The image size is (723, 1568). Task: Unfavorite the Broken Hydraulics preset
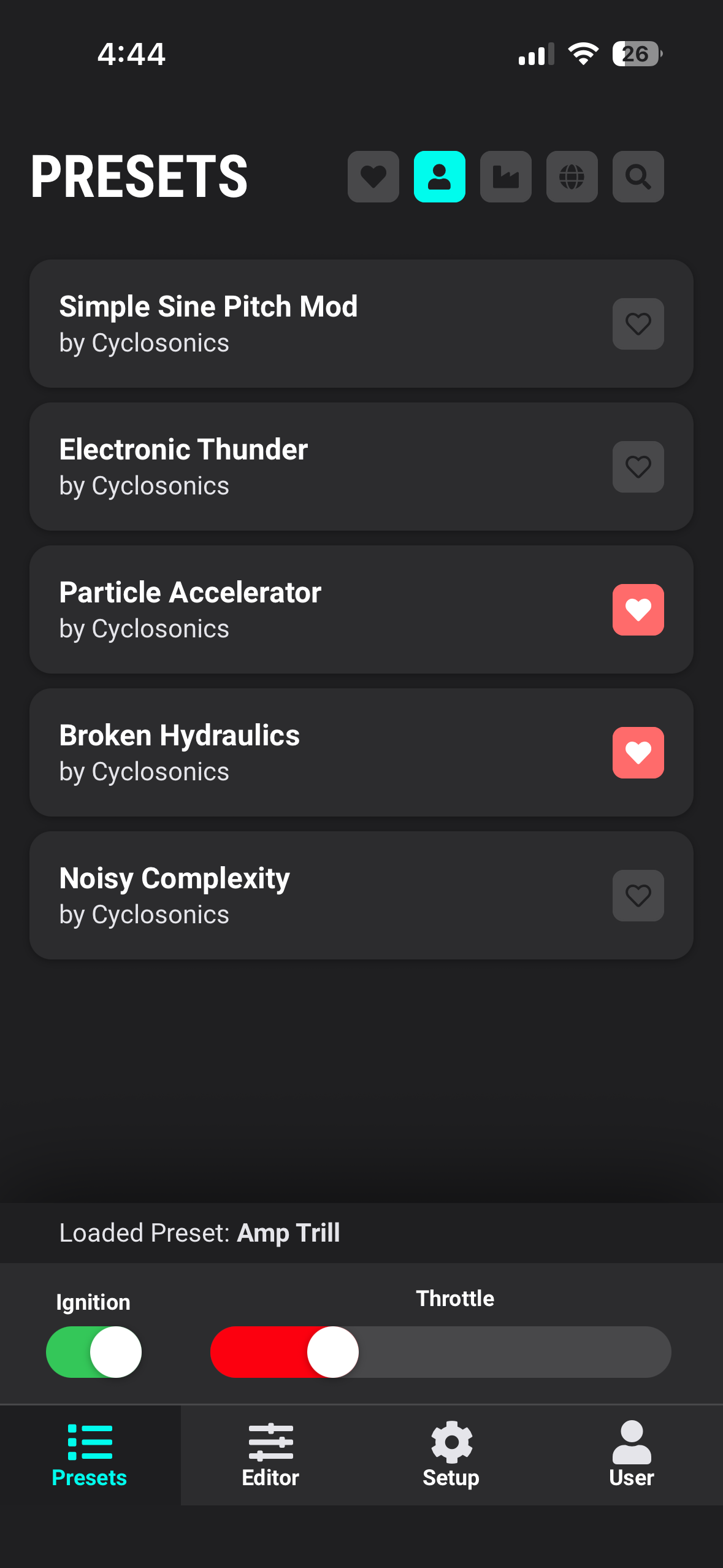(x=638, y=752)
